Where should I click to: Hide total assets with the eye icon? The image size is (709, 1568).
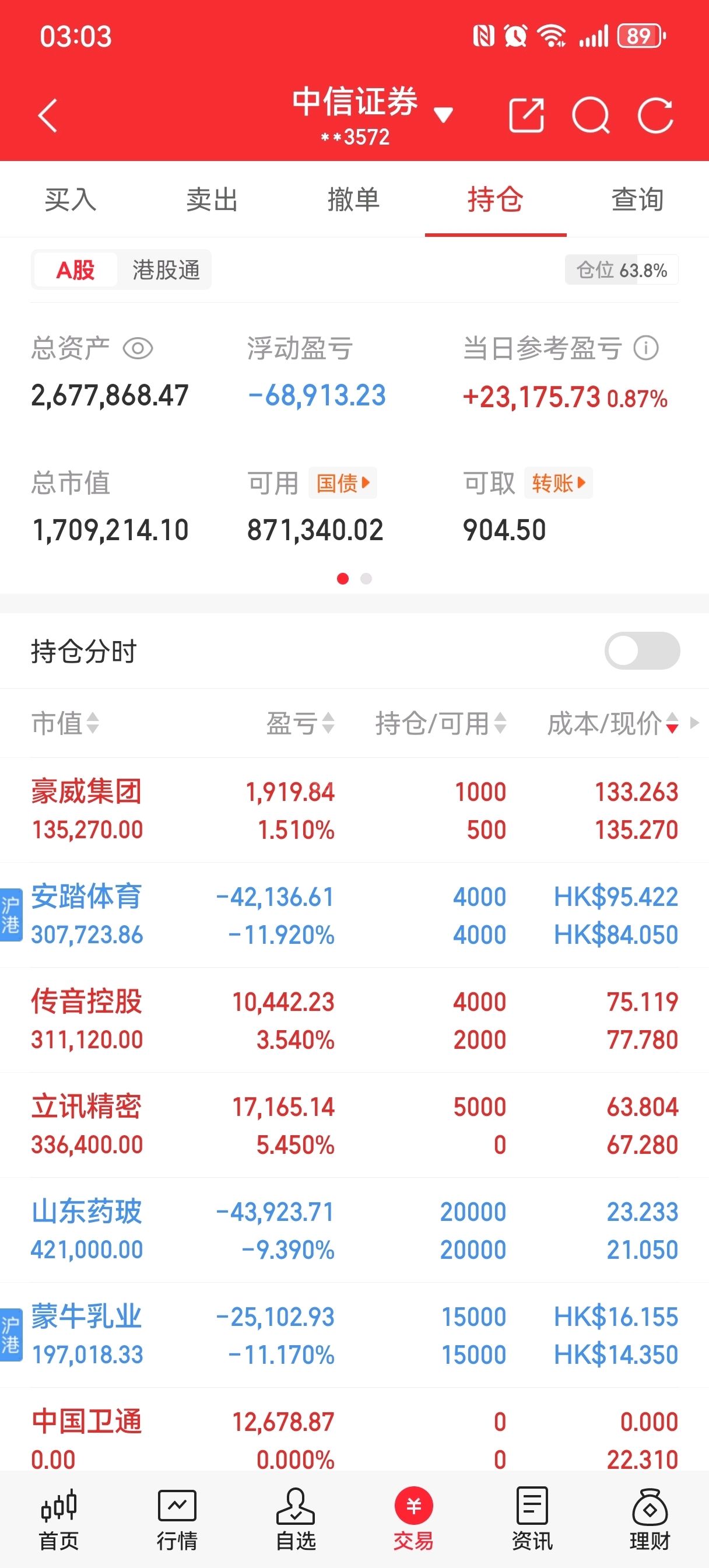click(x=138, y=349)
